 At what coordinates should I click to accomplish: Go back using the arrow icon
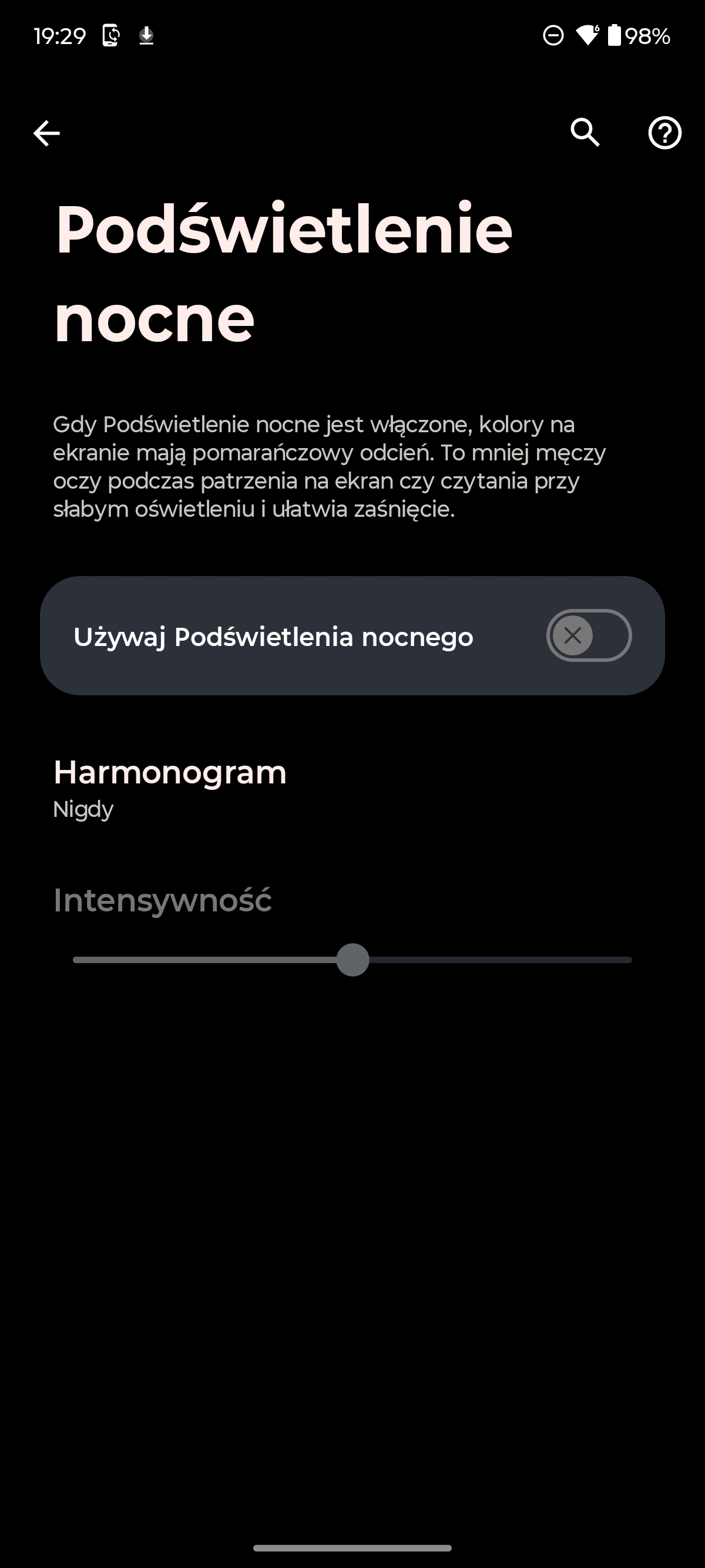46,133
